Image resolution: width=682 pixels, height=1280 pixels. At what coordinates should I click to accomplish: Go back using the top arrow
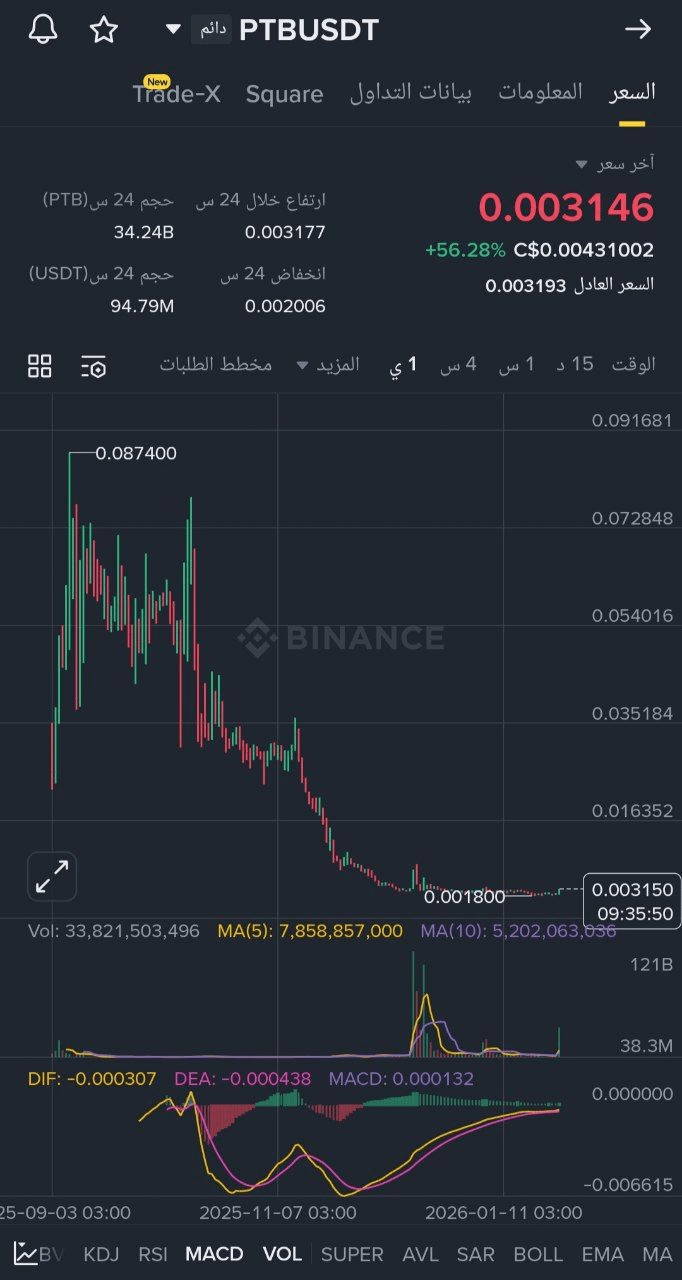point(637,30)
